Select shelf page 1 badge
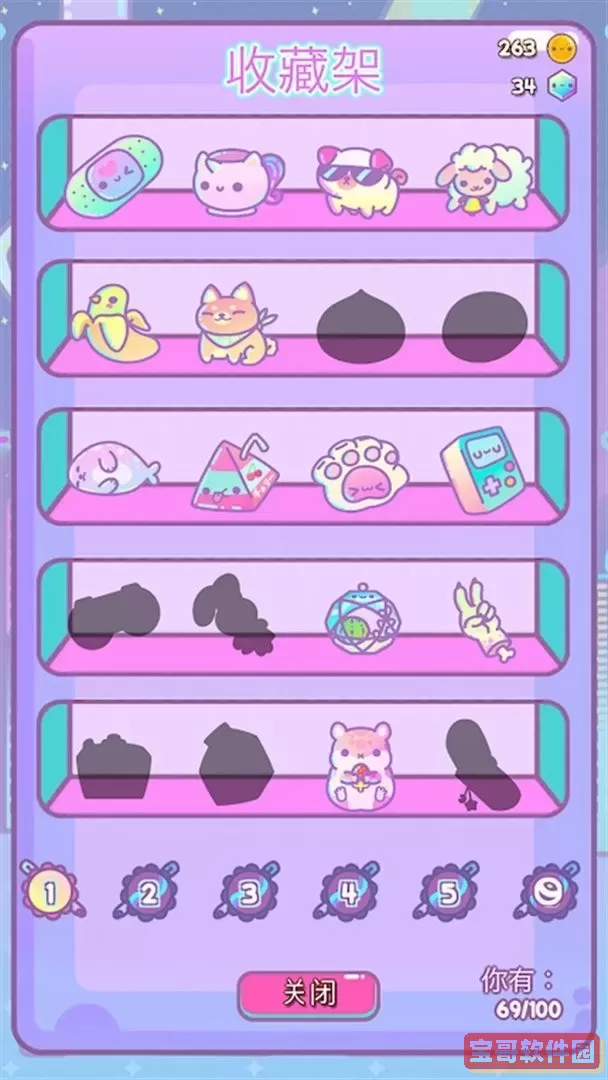Image resolution: width=608 pixels, height=1080 pixels. tap(48, 889)
